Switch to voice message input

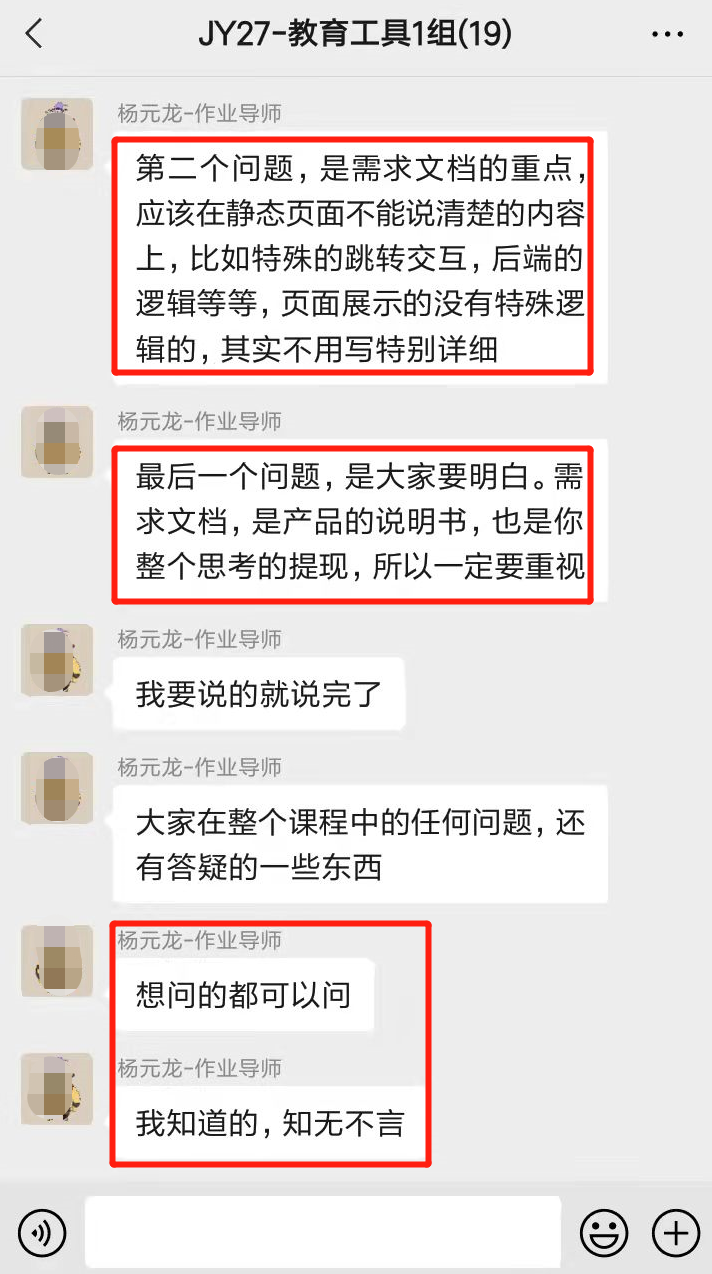(42, 1231)
